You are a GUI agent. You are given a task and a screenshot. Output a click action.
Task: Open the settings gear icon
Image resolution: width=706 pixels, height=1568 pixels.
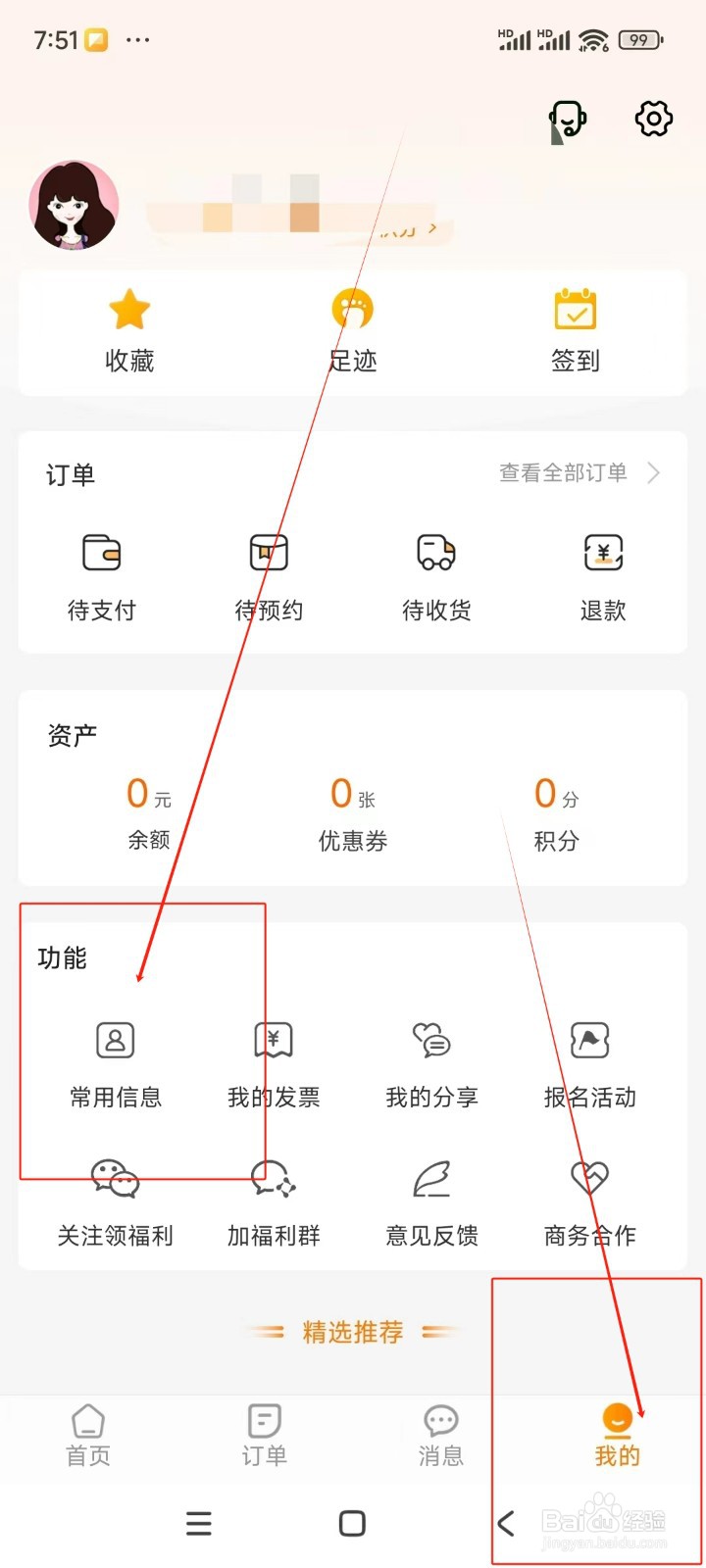(x=652, y=120)
